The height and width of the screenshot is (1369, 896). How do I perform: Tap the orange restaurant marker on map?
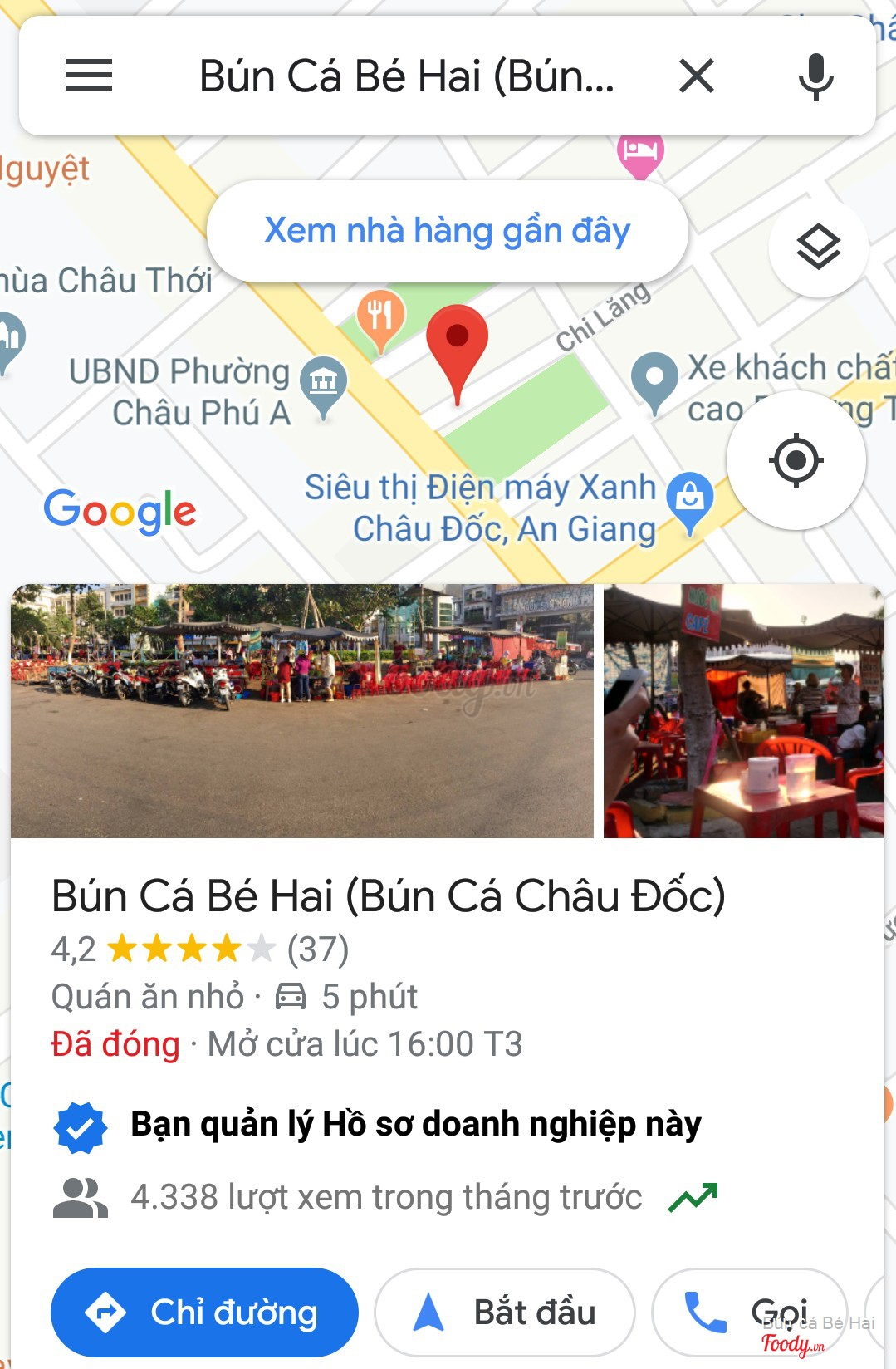(x=380, y=316)
